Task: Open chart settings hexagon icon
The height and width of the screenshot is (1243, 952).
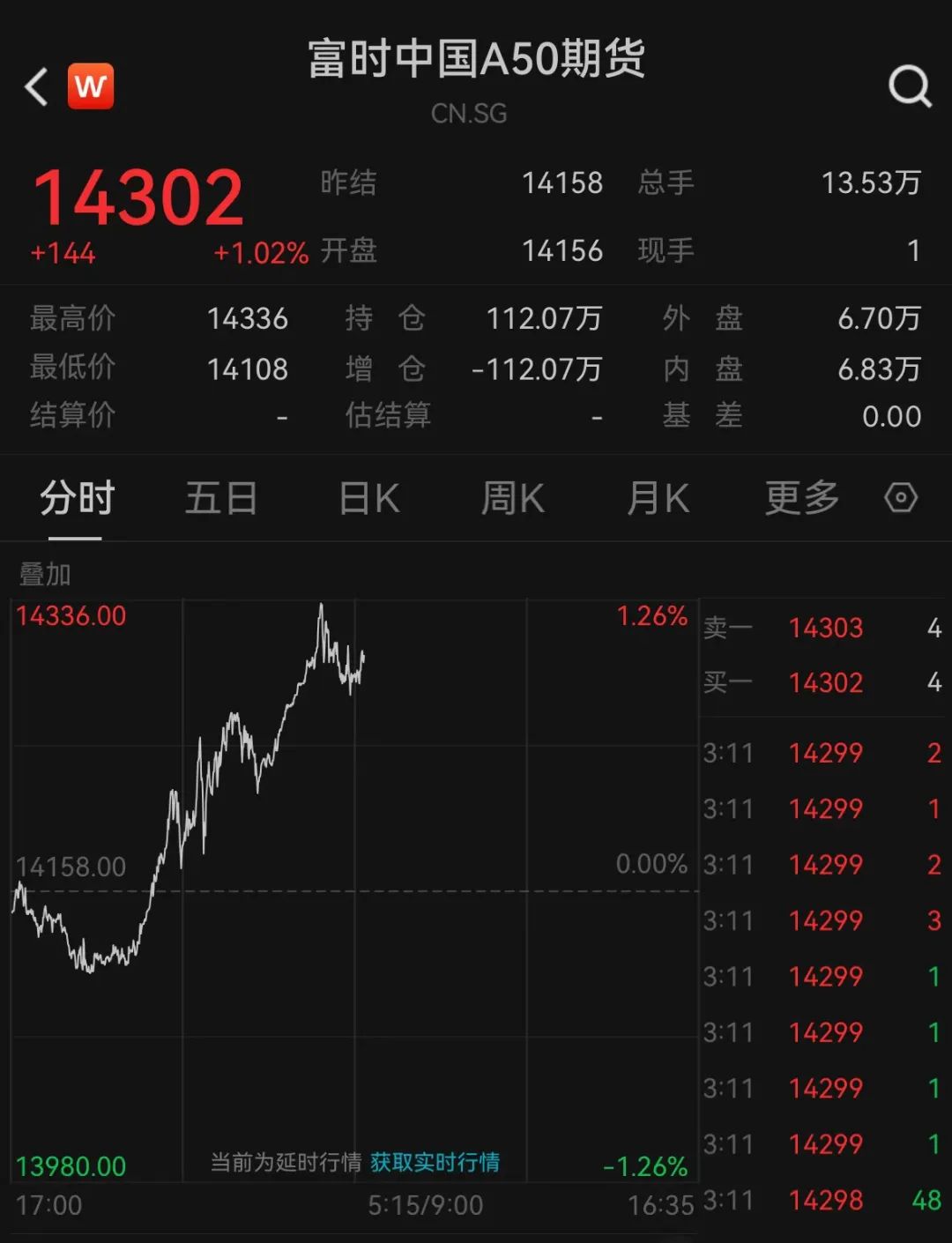Action: 901,498
